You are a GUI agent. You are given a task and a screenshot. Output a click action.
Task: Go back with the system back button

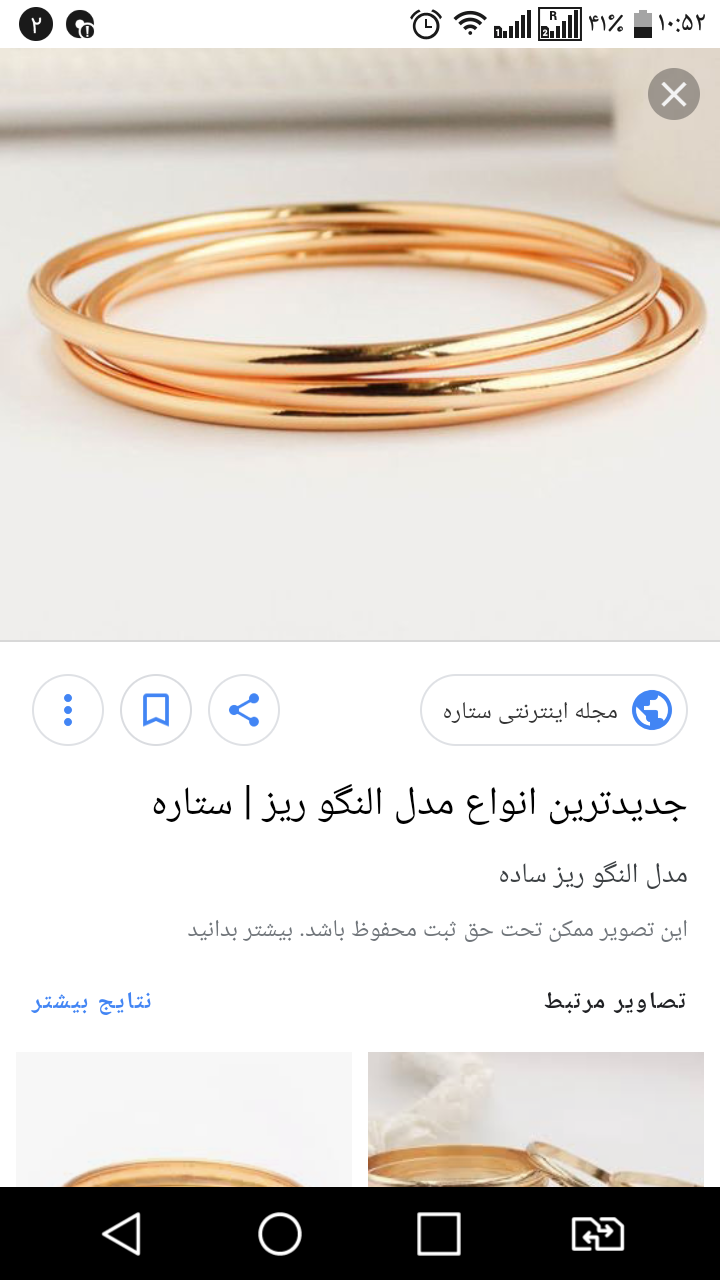click(x=122, y=1234)
